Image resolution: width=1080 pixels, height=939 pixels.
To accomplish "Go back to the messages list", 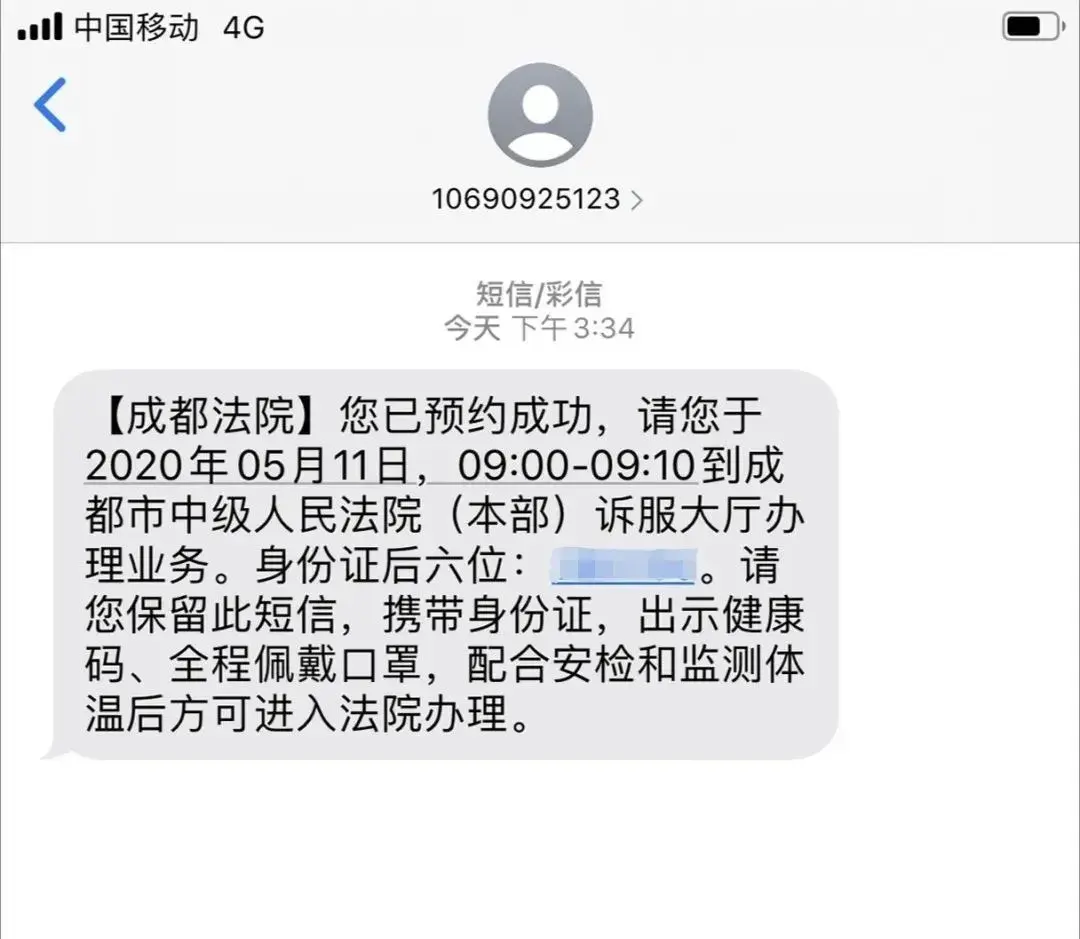I will click(x=50, y=105).
